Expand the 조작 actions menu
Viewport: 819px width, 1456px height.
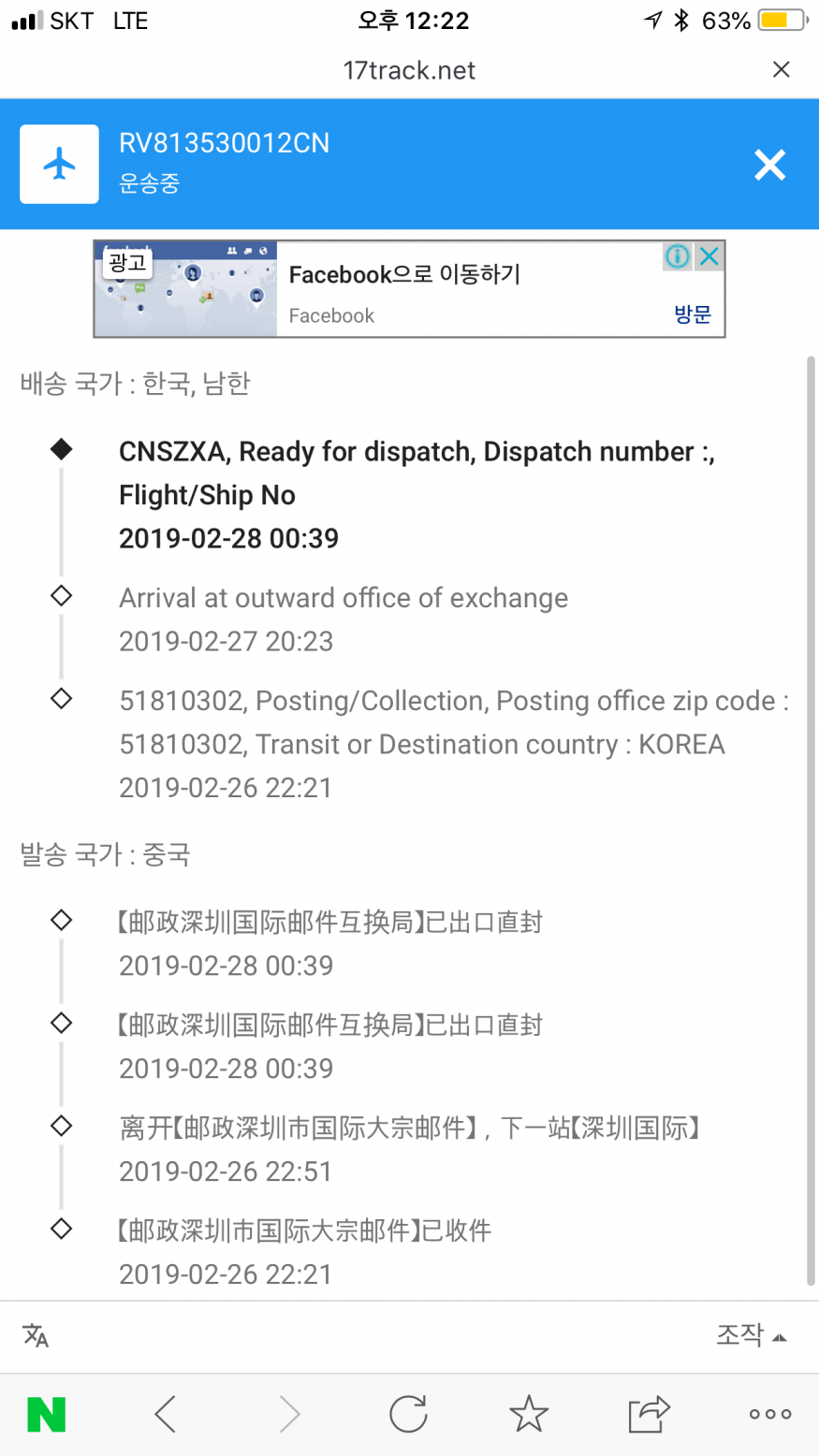pyautogui.click(x=751, y=1334)
